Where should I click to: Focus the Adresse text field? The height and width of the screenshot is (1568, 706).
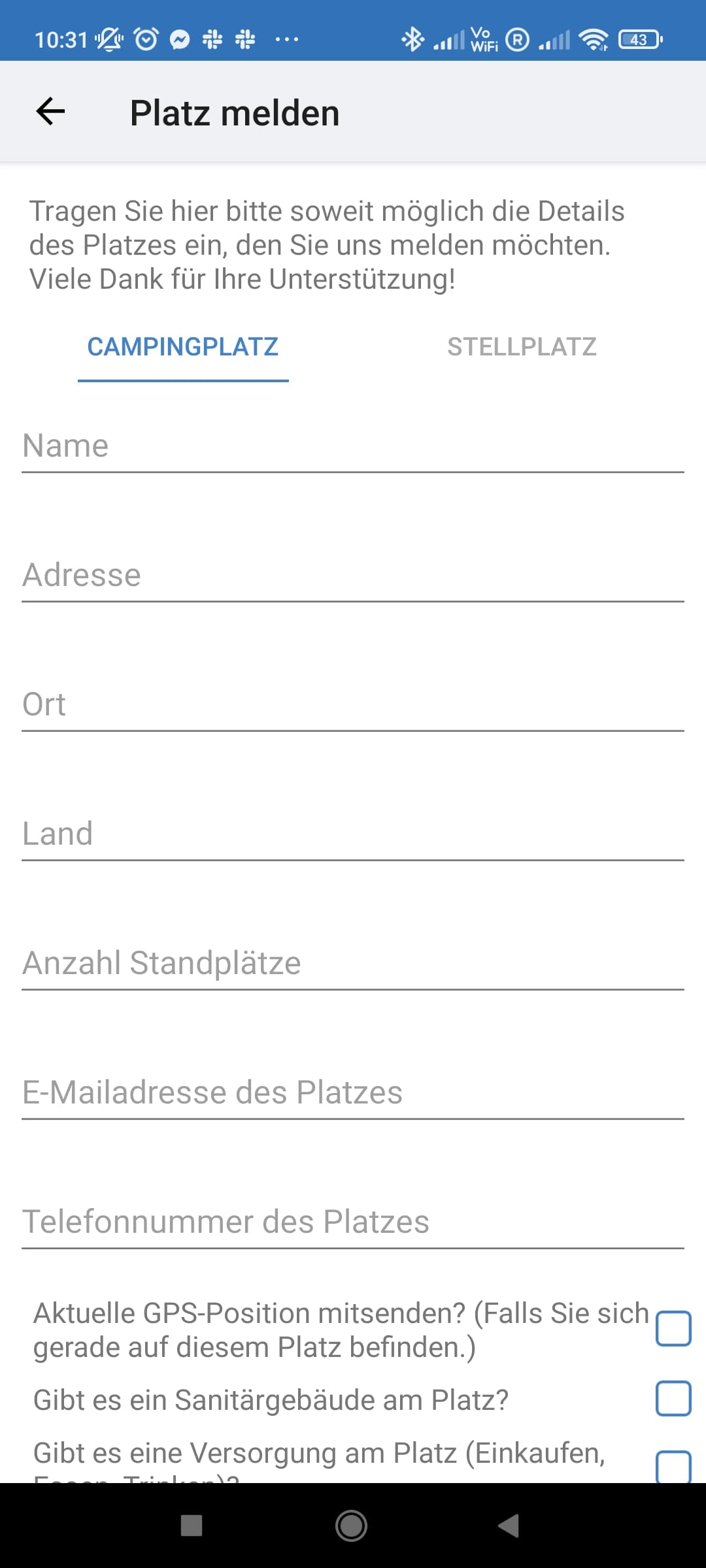(353, 575)
